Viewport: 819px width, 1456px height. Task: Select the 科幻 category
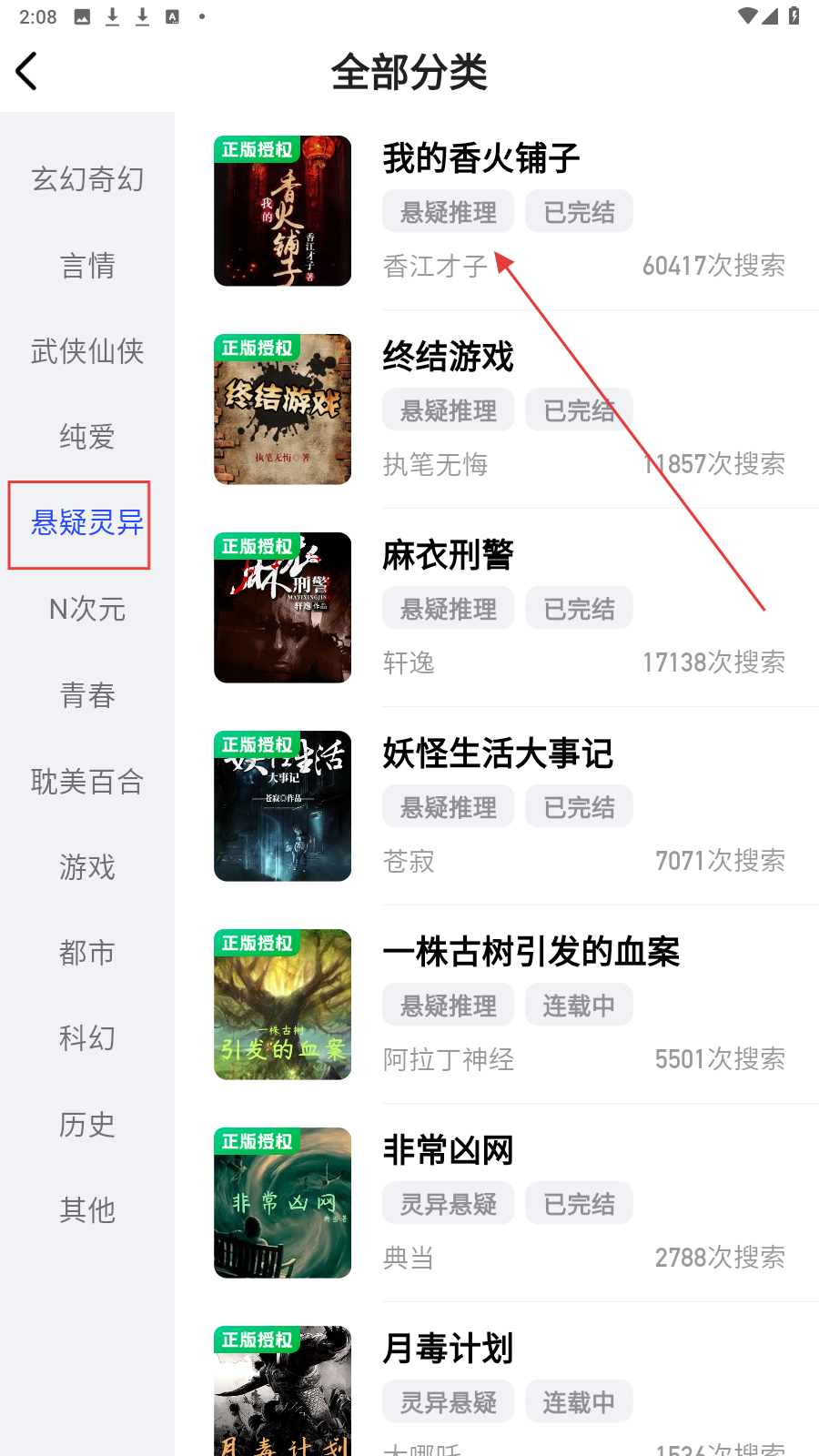coord(87,1038)
